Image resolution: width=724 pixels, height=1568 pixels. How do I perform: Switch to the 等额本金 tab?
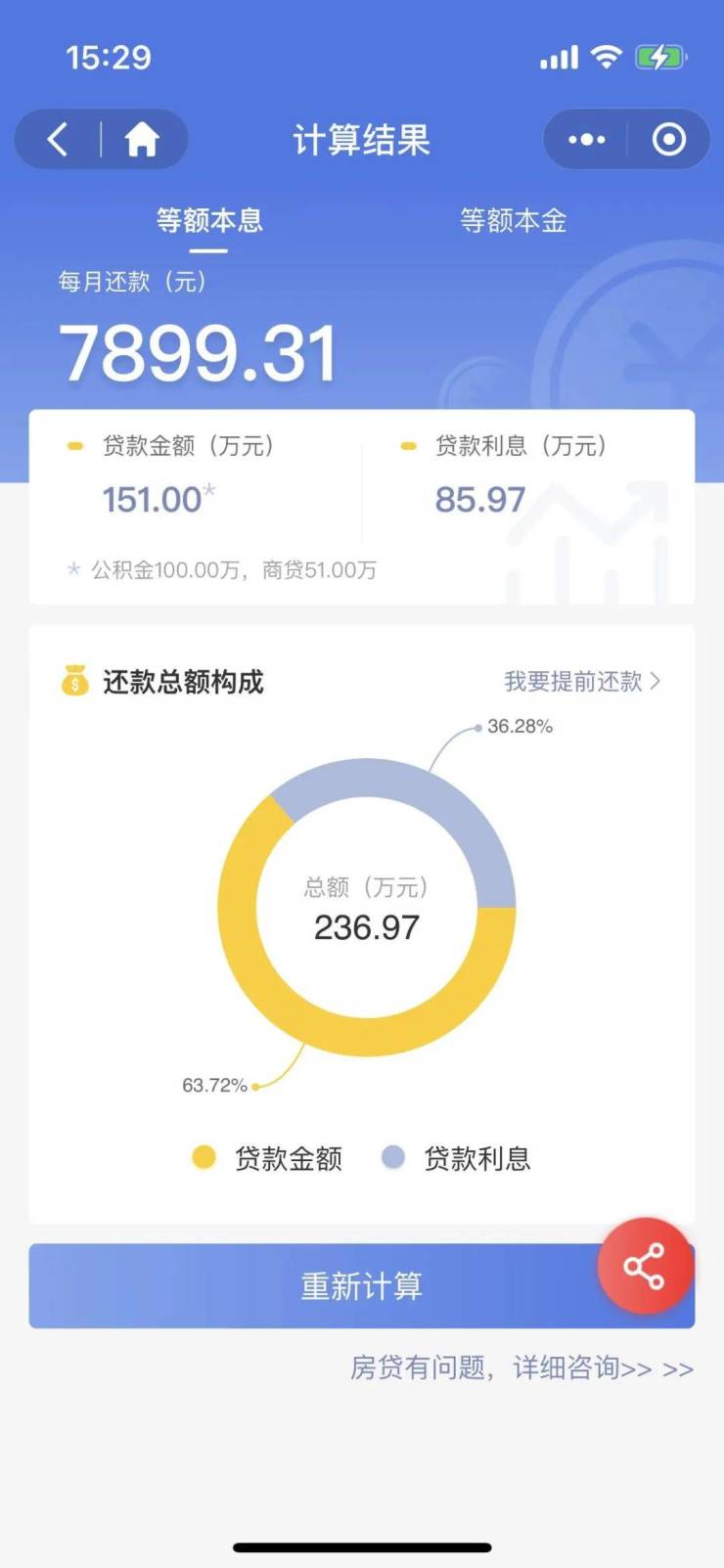(x=513, y=221)
